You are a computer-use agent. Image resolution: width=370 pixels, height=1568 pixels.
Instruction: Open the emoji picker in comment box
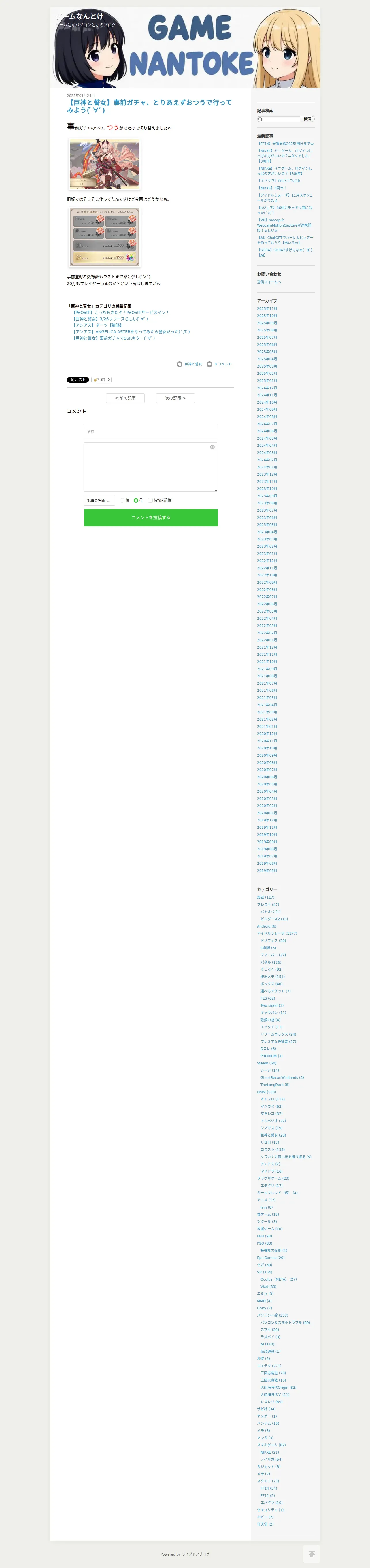[212, 447]
